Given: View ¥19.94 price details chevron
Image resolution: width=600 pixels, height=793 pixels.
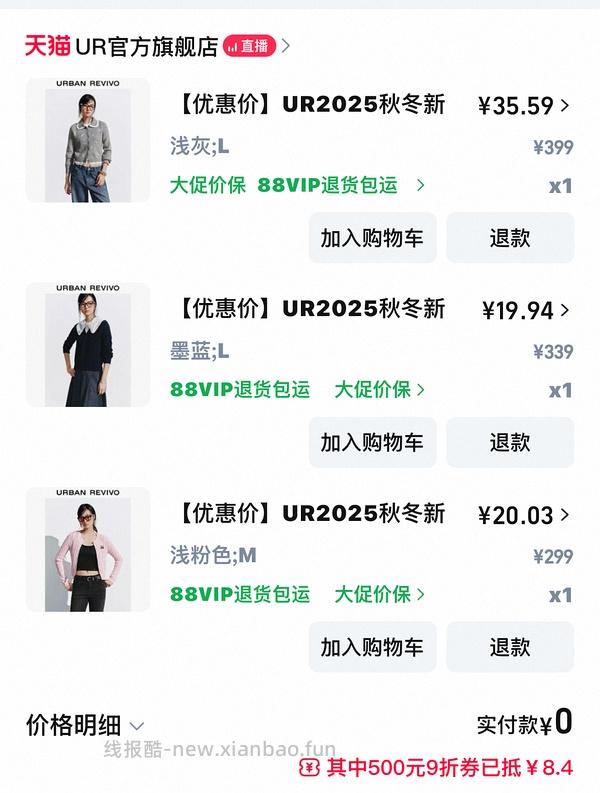Looking at the screenshot, I should point(565,310).
